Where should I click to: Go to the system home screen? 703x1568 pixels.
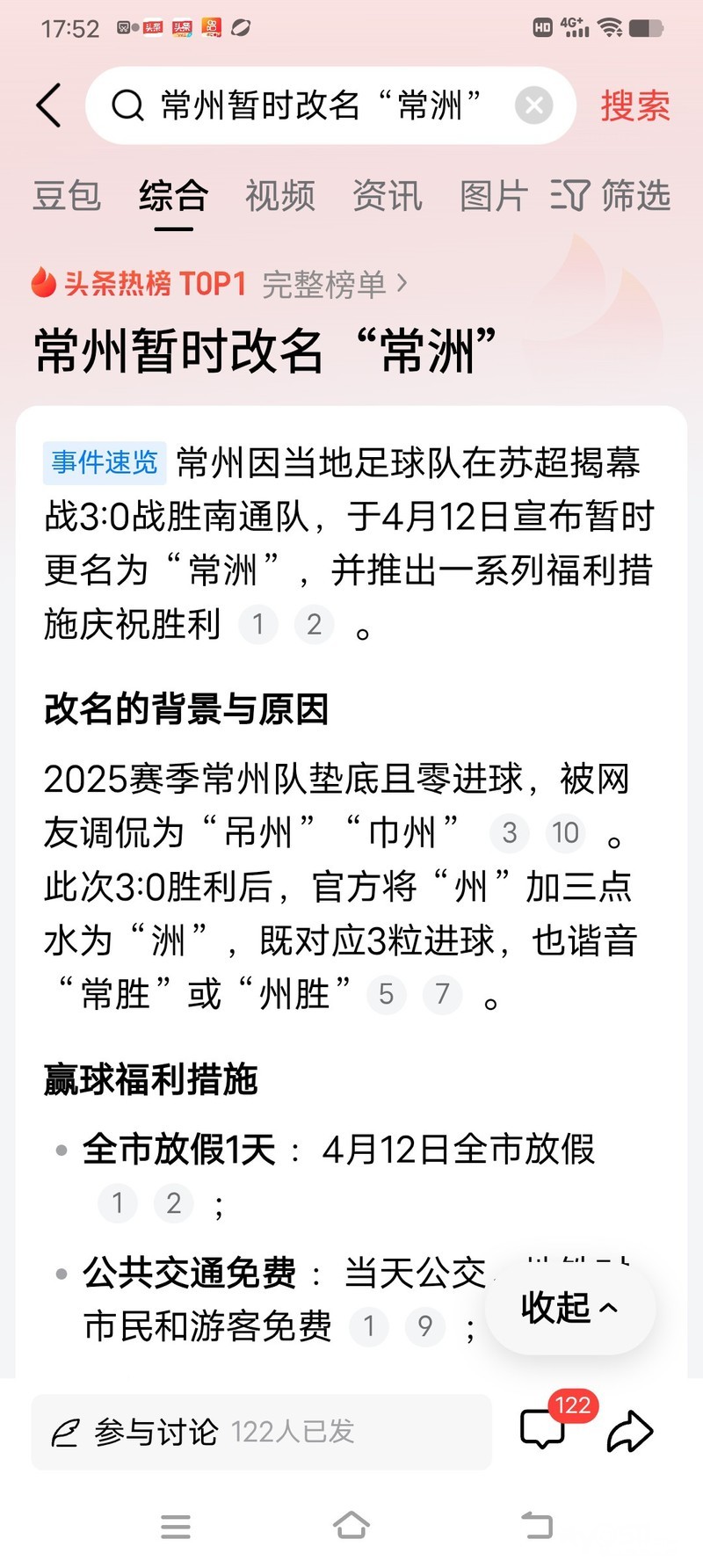point(351,1525)
